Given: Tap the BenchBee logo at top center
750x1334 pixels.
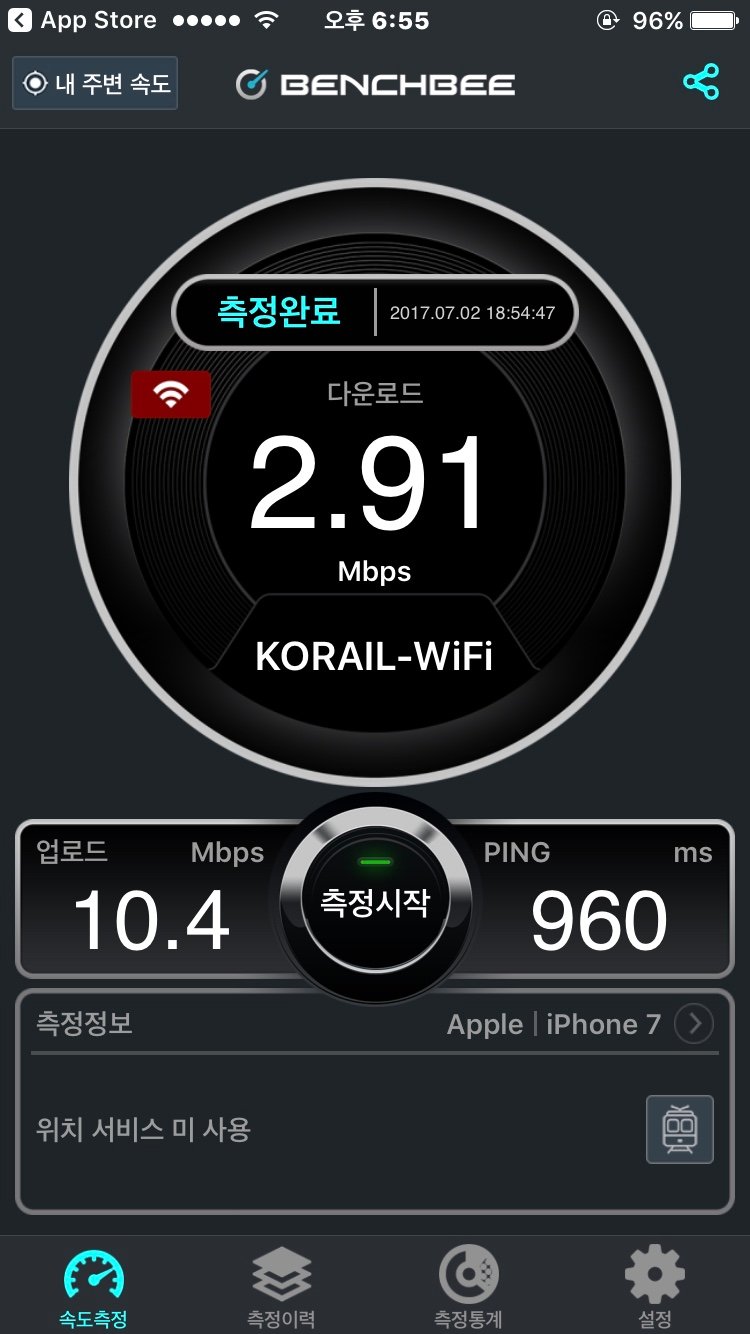Looking at the screenshot, I should coord(375,84).
